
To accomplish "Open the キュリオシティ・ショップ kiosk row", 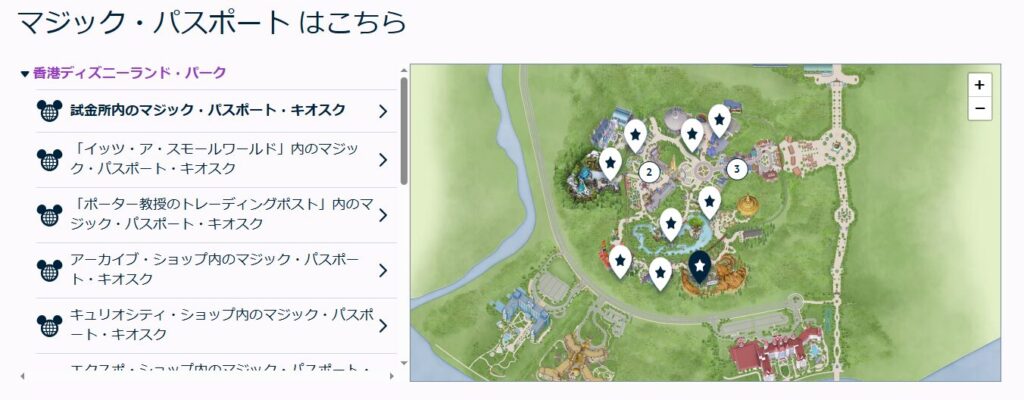I will [208, 325].
